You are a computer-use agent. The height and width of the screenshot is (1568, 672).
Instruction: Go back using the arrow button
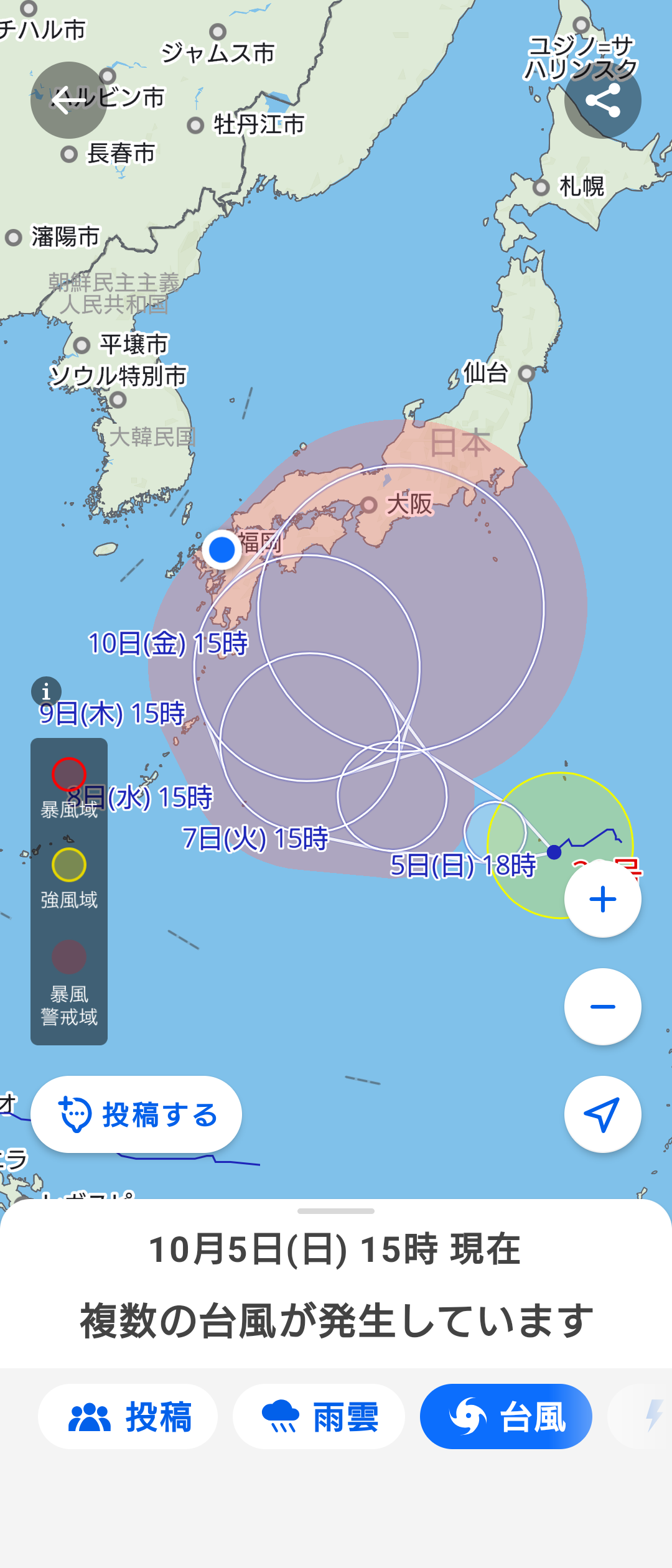tap(68, 100)
